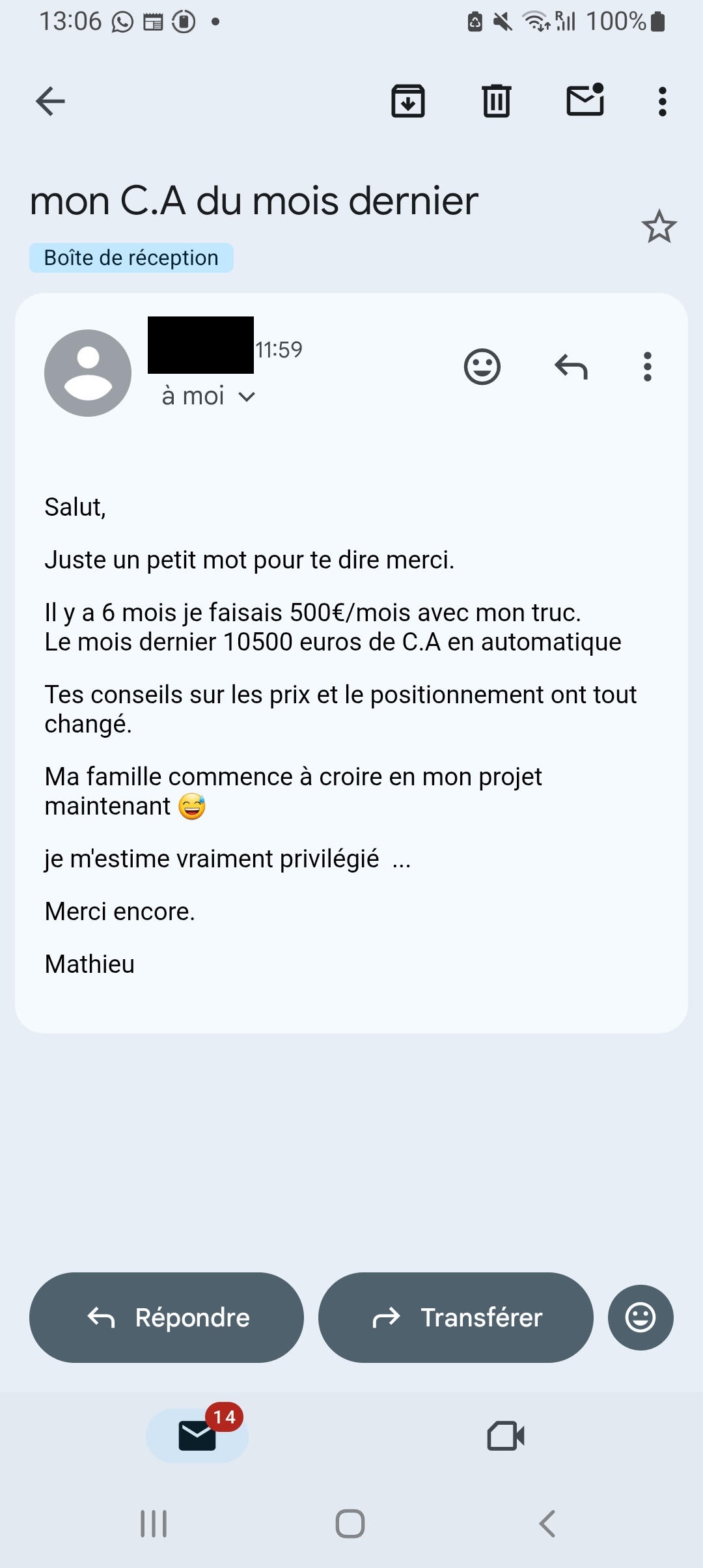Tap the Boîte de réception label chip
This screenshot has height=1568, width=703.
point(131,258)
